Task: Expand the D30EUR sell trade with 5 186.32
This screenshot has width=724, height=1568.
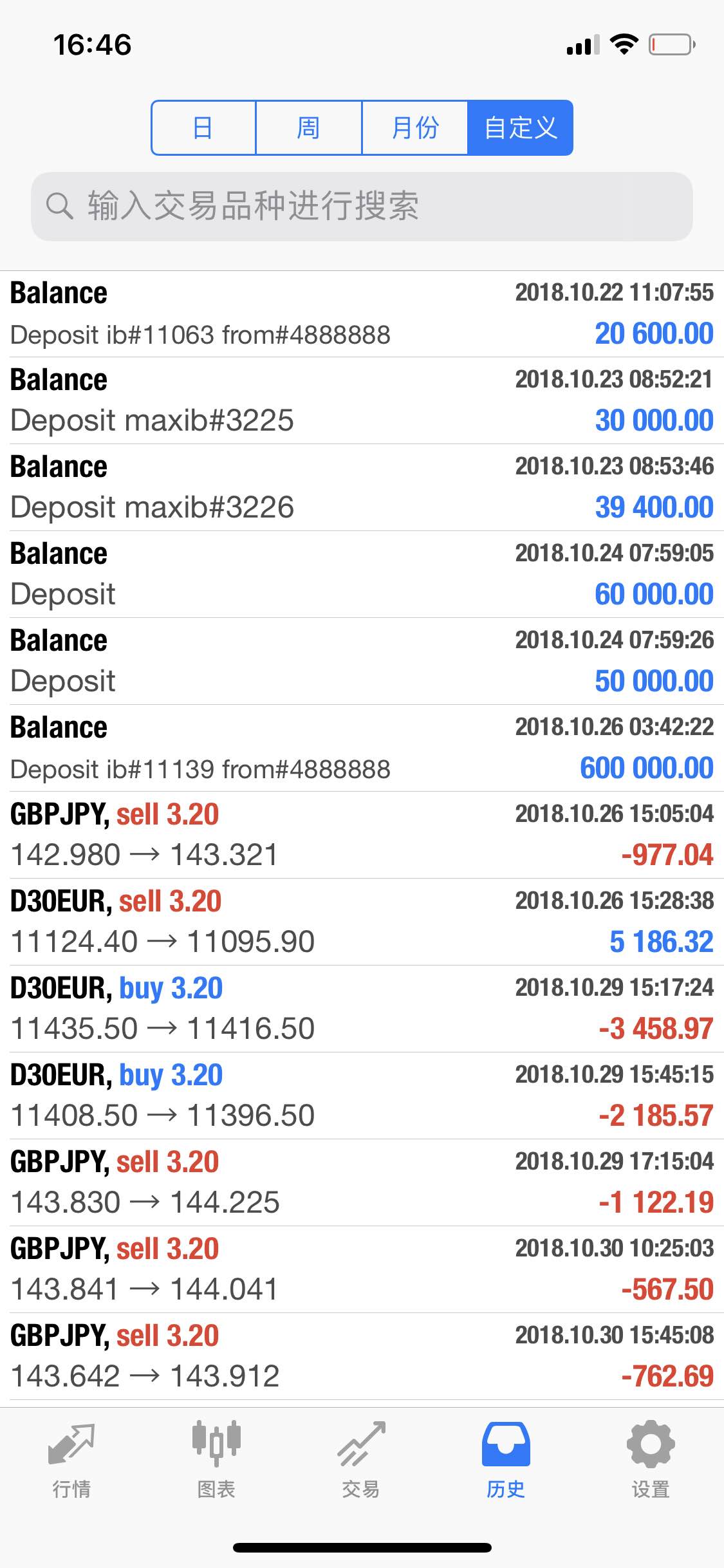Action: 362,922
